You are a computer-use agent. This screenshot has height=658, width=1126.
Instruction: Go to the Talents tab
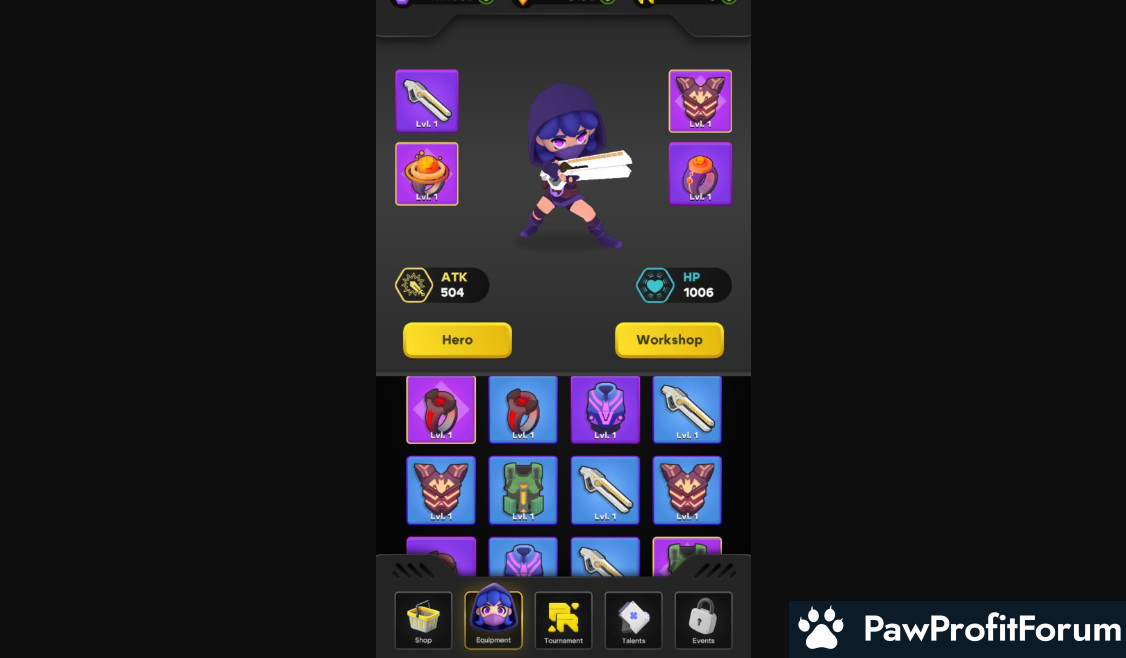[633, 620]
